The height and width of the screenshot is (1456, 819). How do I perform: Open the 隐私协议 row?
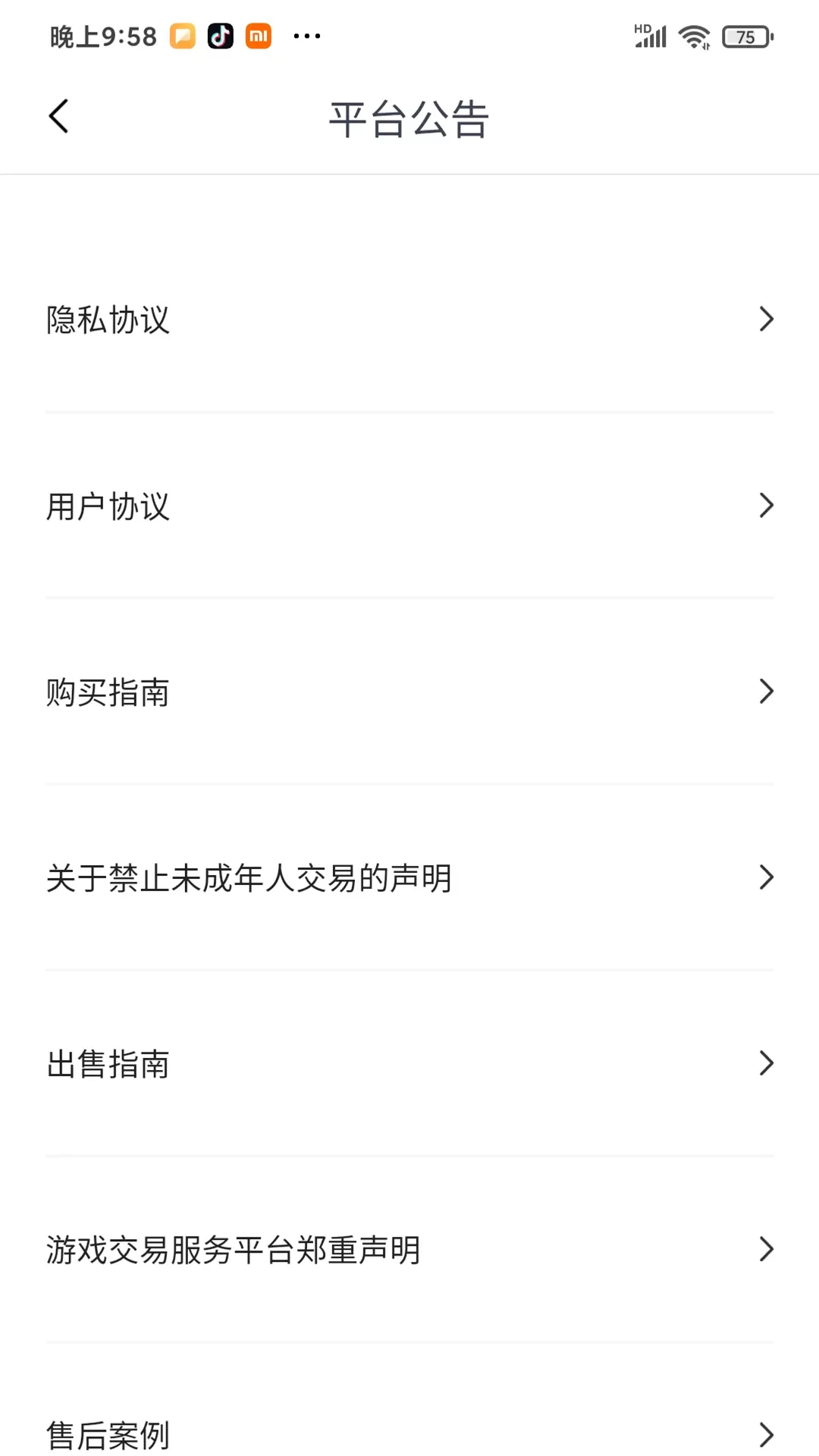click(409, 319)
